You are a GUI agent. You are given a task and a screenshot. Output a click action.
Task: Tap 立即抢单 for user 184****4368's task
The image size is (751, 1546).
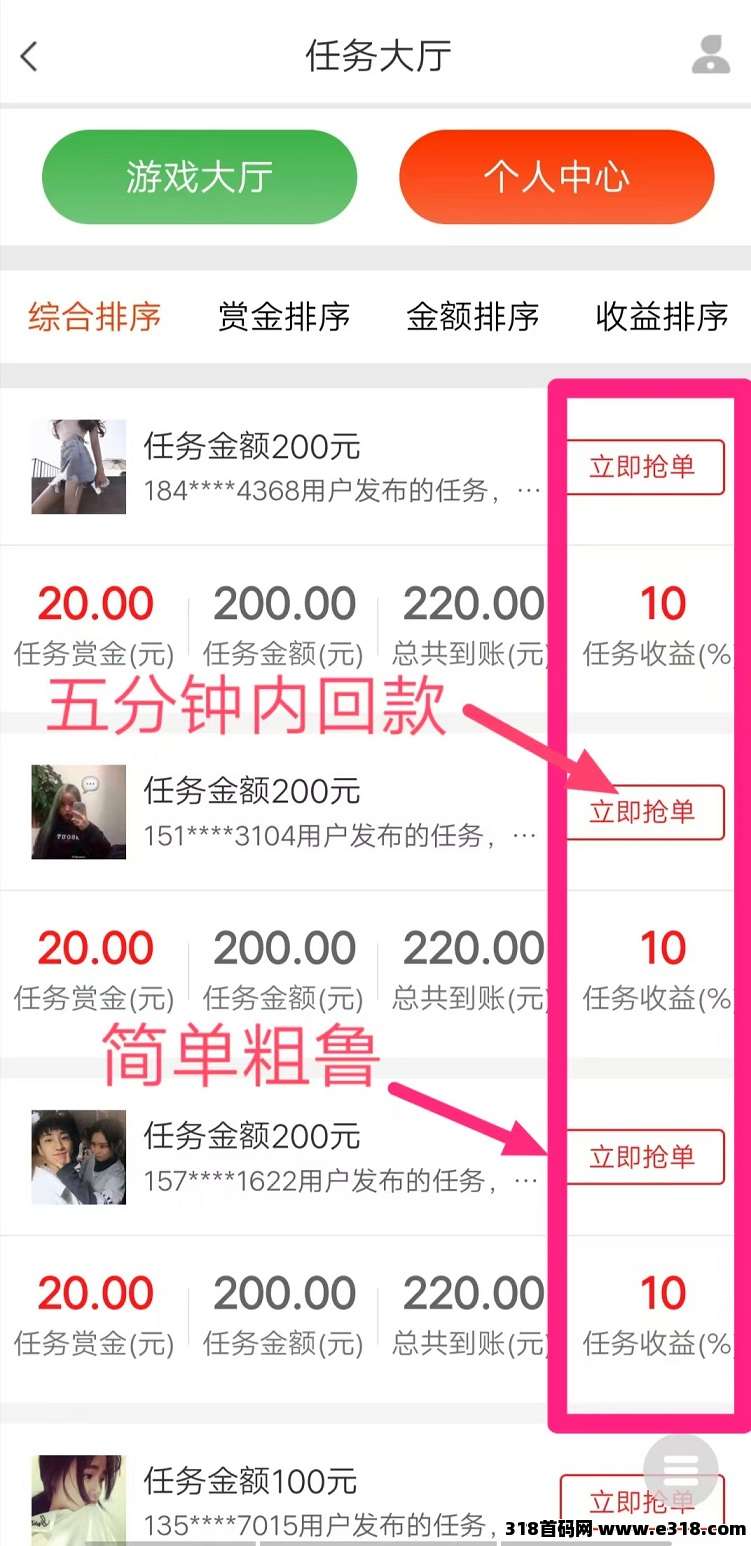[643, 467]
